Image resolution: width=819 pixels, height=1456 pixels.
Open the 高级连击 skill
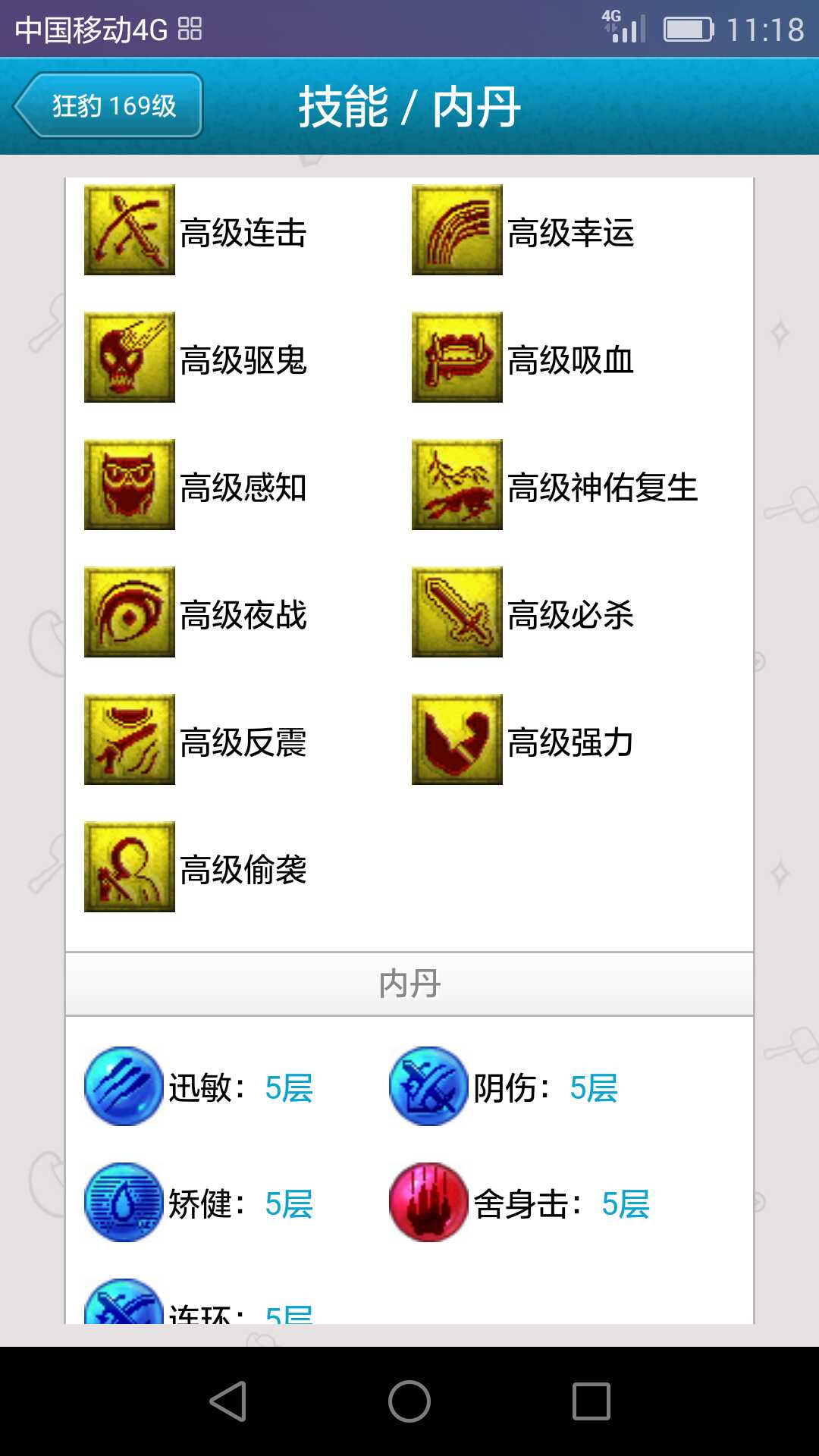[x=130, y=230]
